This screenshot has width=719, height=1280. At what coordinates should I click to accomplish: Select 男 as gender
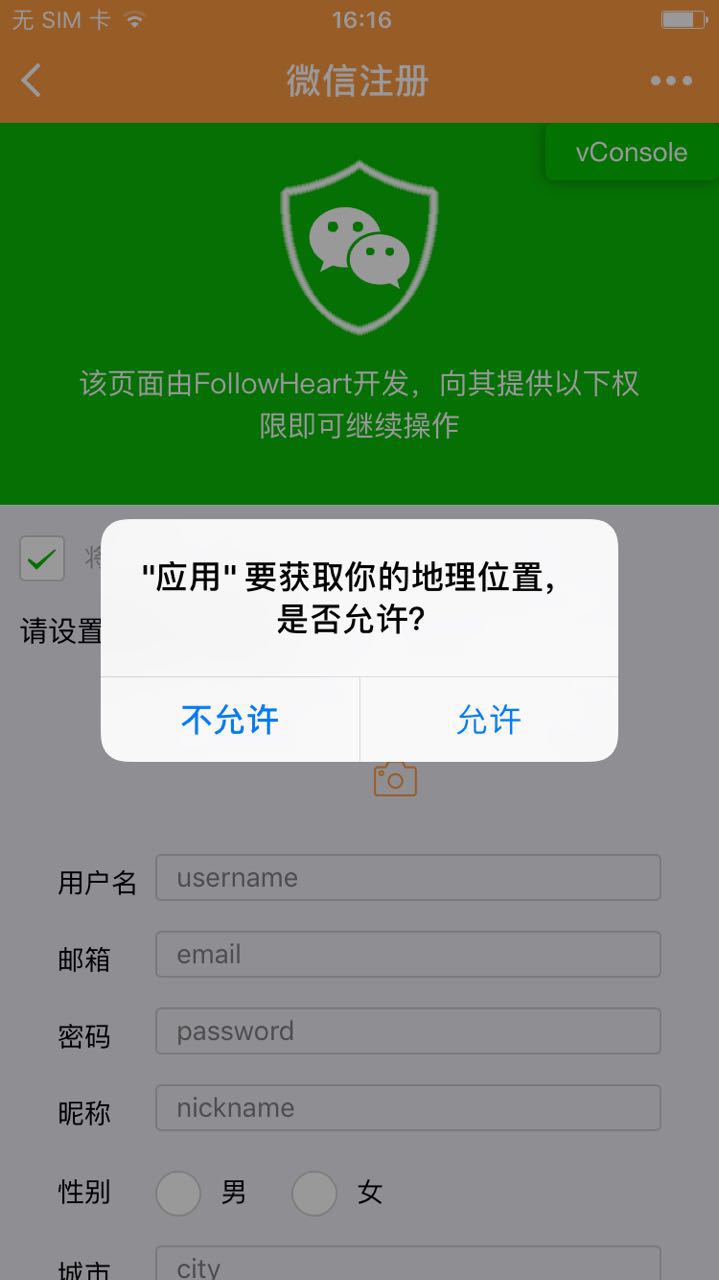click(x=179, y=1193)
